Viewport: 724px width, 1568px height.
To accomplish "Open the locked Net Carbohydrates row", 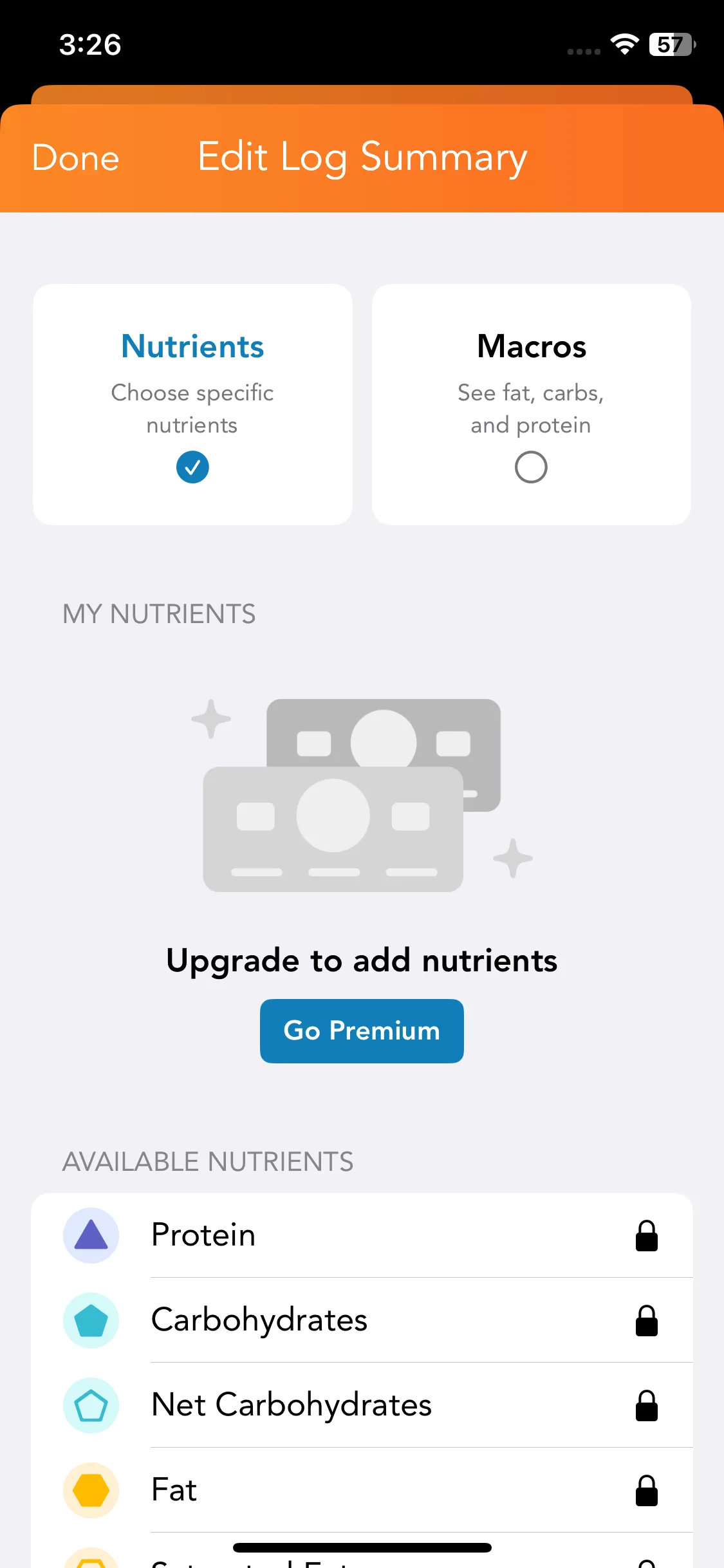I will [x=362, y=1405].
